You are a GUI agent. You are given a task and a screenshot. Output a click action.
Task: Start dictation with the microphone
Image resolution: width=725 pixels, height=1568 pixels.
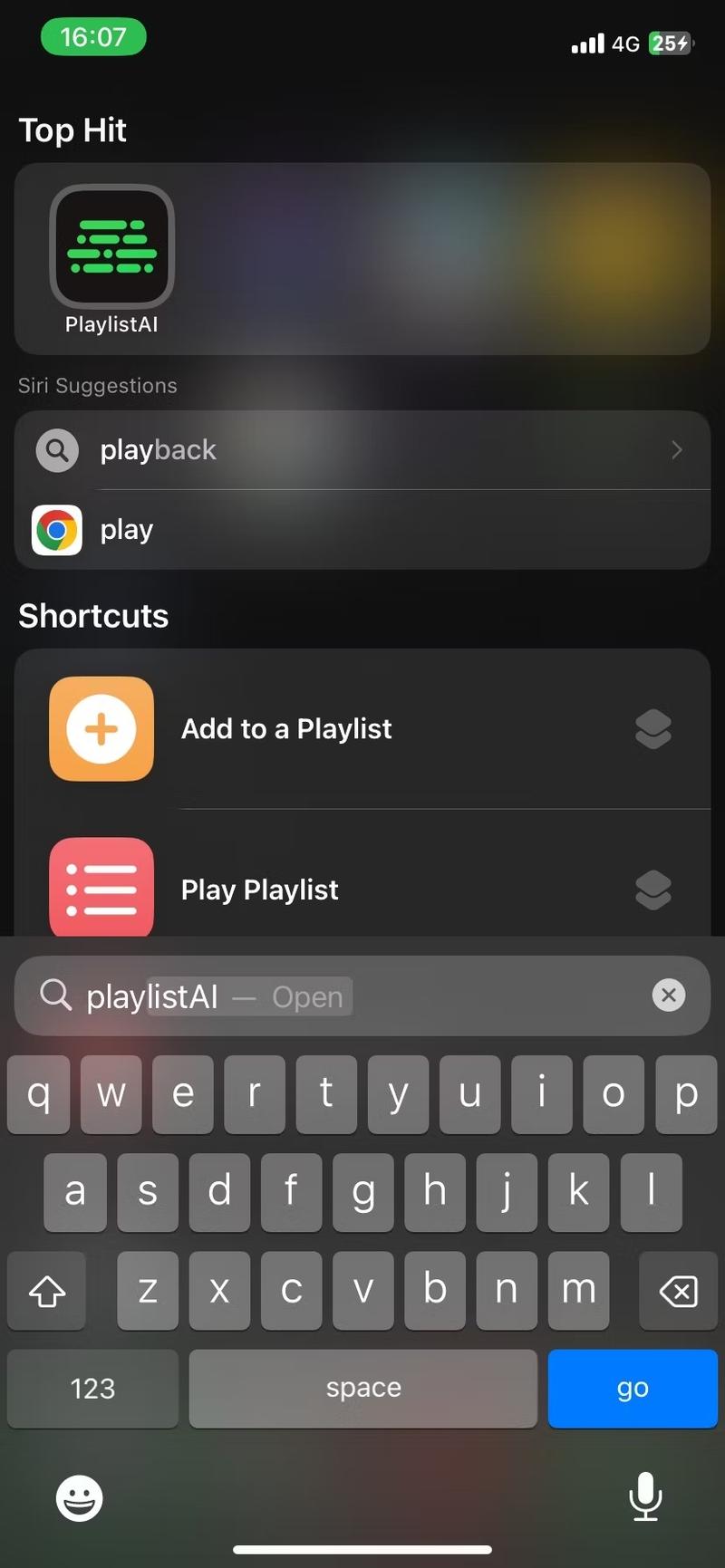(x=645, y=1496)
